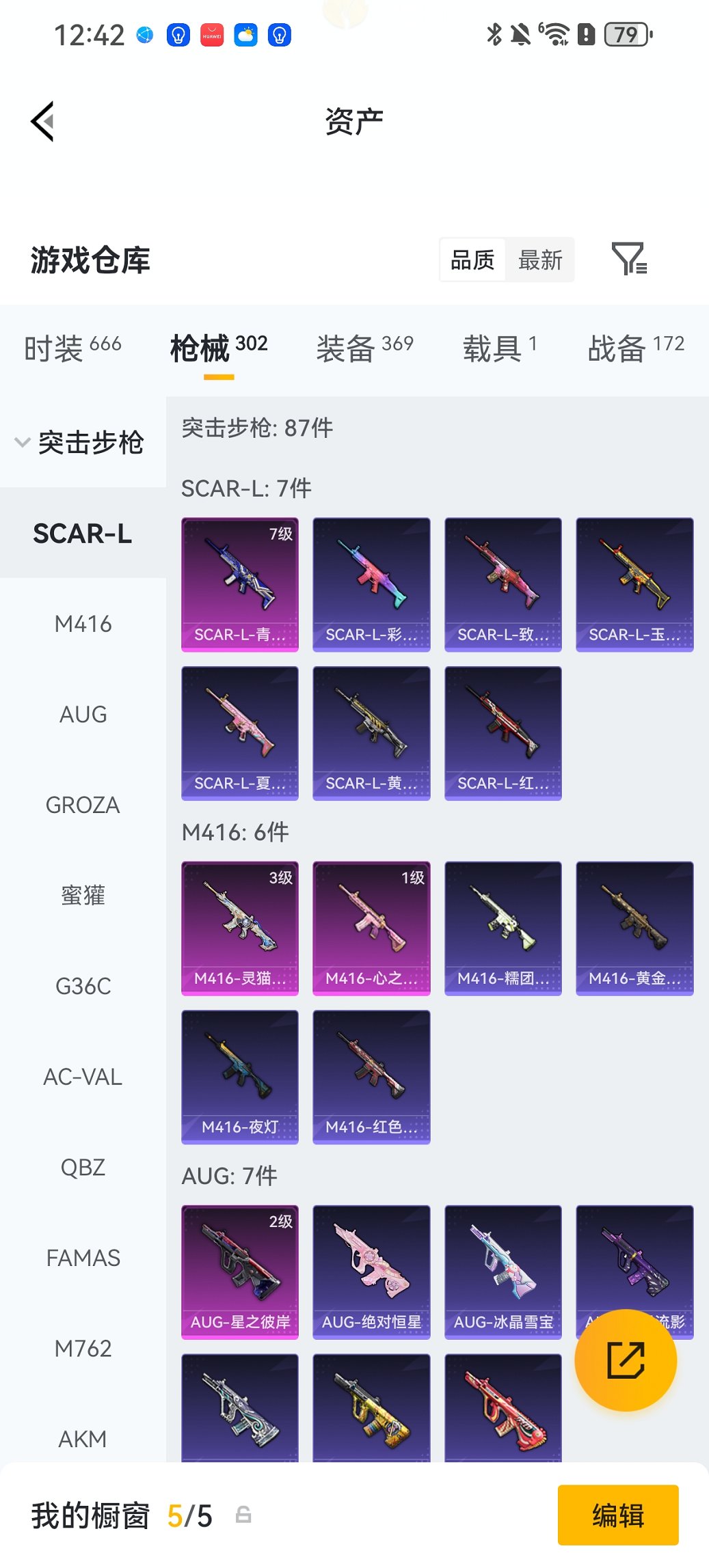Choose FAMAS from the weapon list

coord(83,1258)
